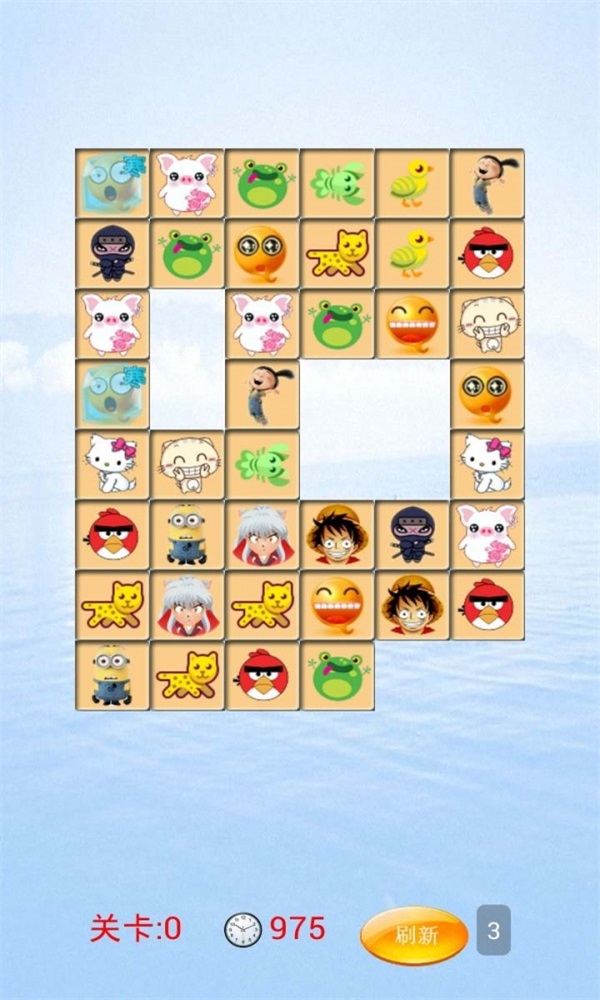Pick the ninja tile between Luffy and the pig
The image size is (600, 1000).
(412, 535)
